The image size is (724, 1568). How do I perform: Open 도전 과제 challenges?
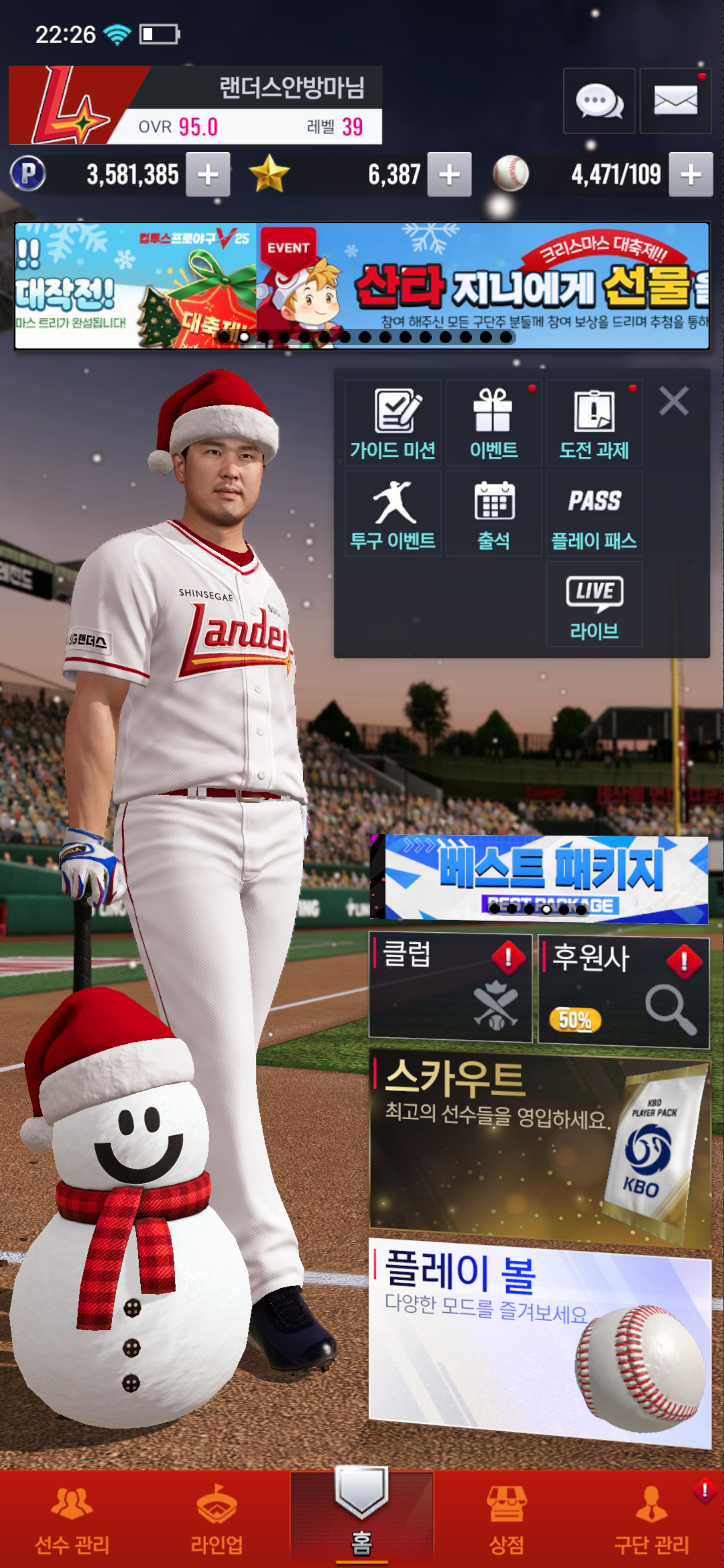594,423
